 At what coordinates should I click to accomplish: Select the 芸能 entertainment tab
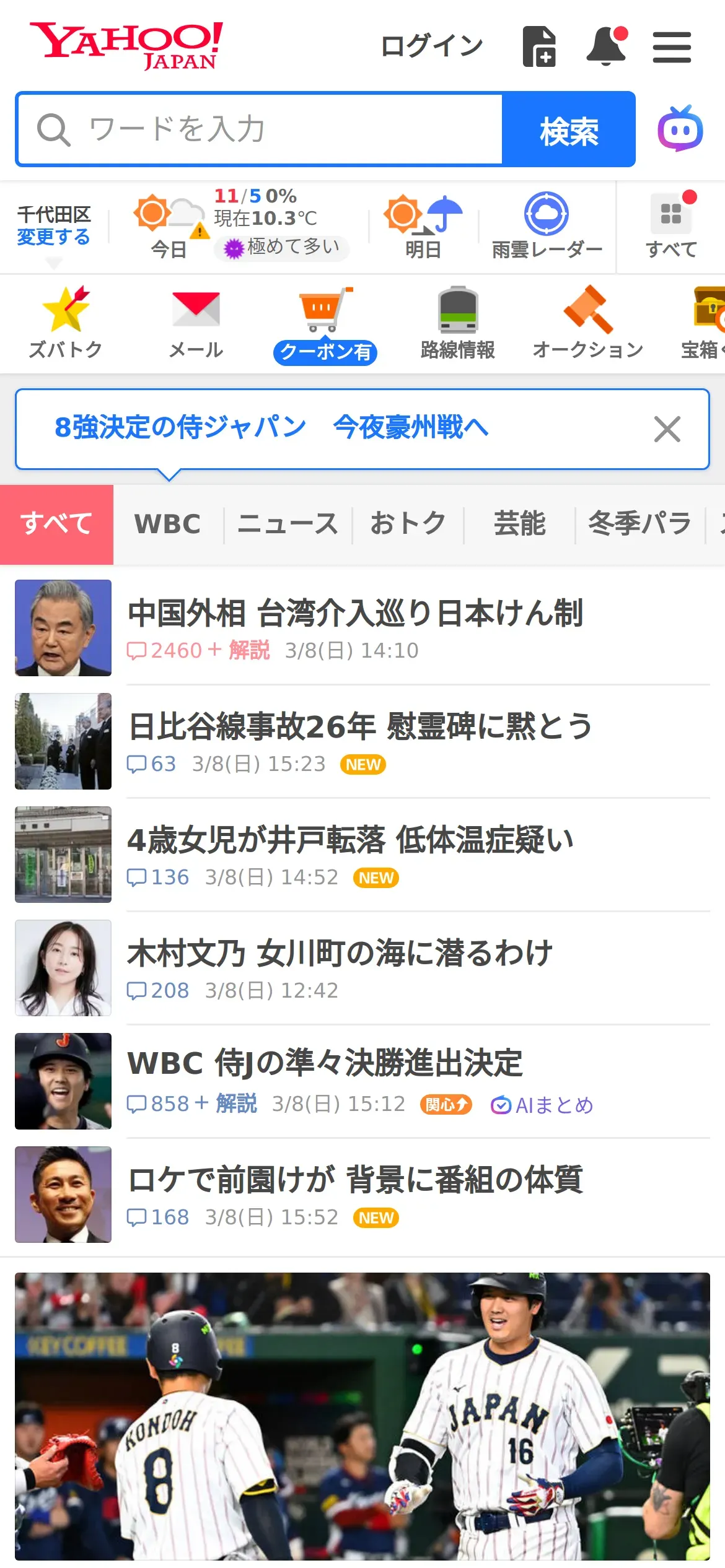[x=519, y=524]
